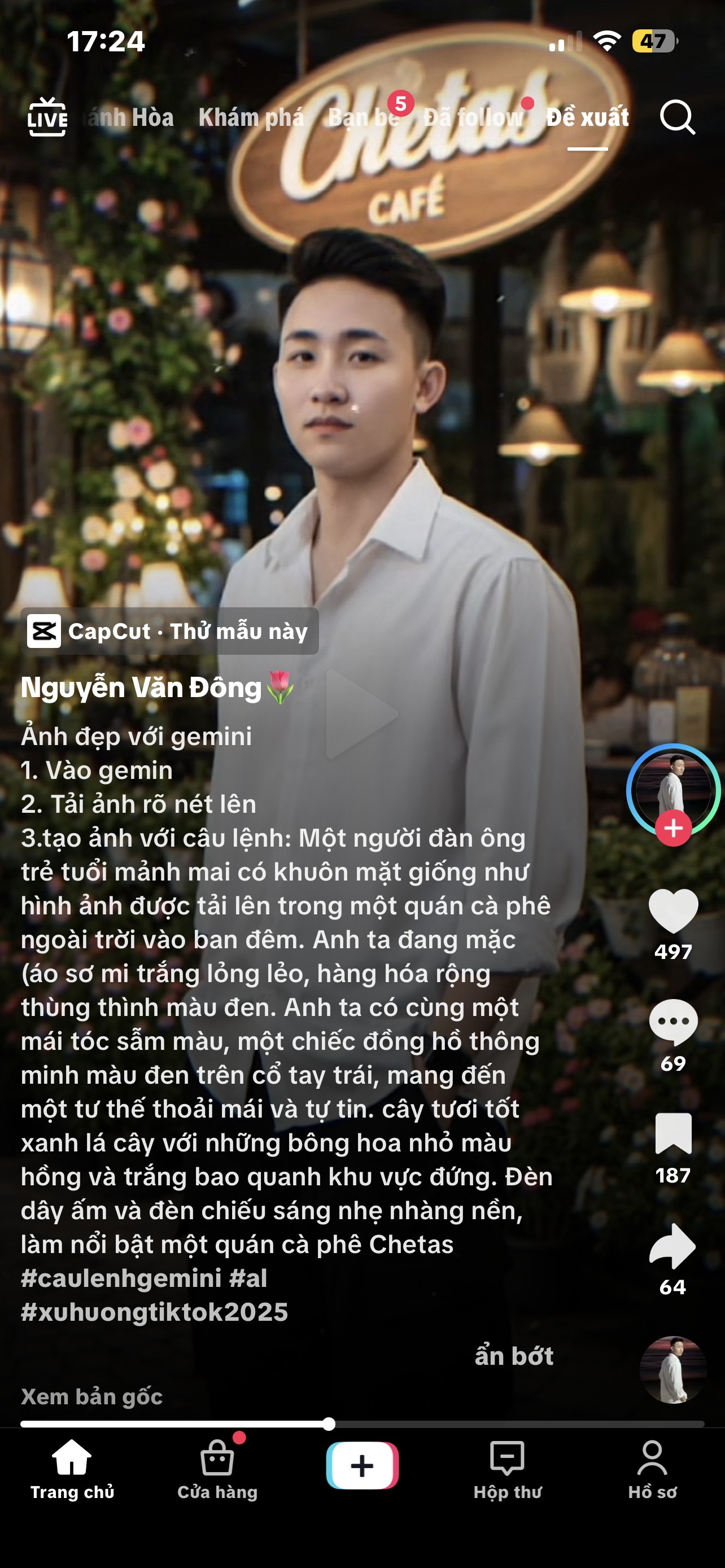
Task: Follow the creator with plus button
Action: tap(672, 828)
